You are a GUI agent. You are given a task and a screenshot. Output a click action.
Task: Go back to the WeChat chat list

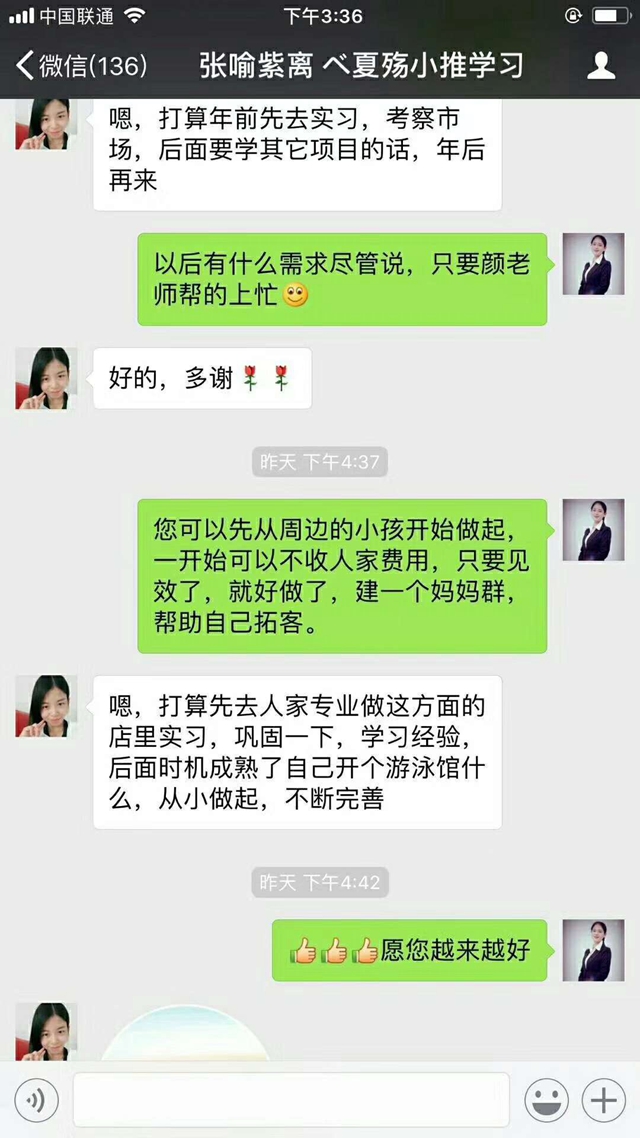click(x=80, y=67)
